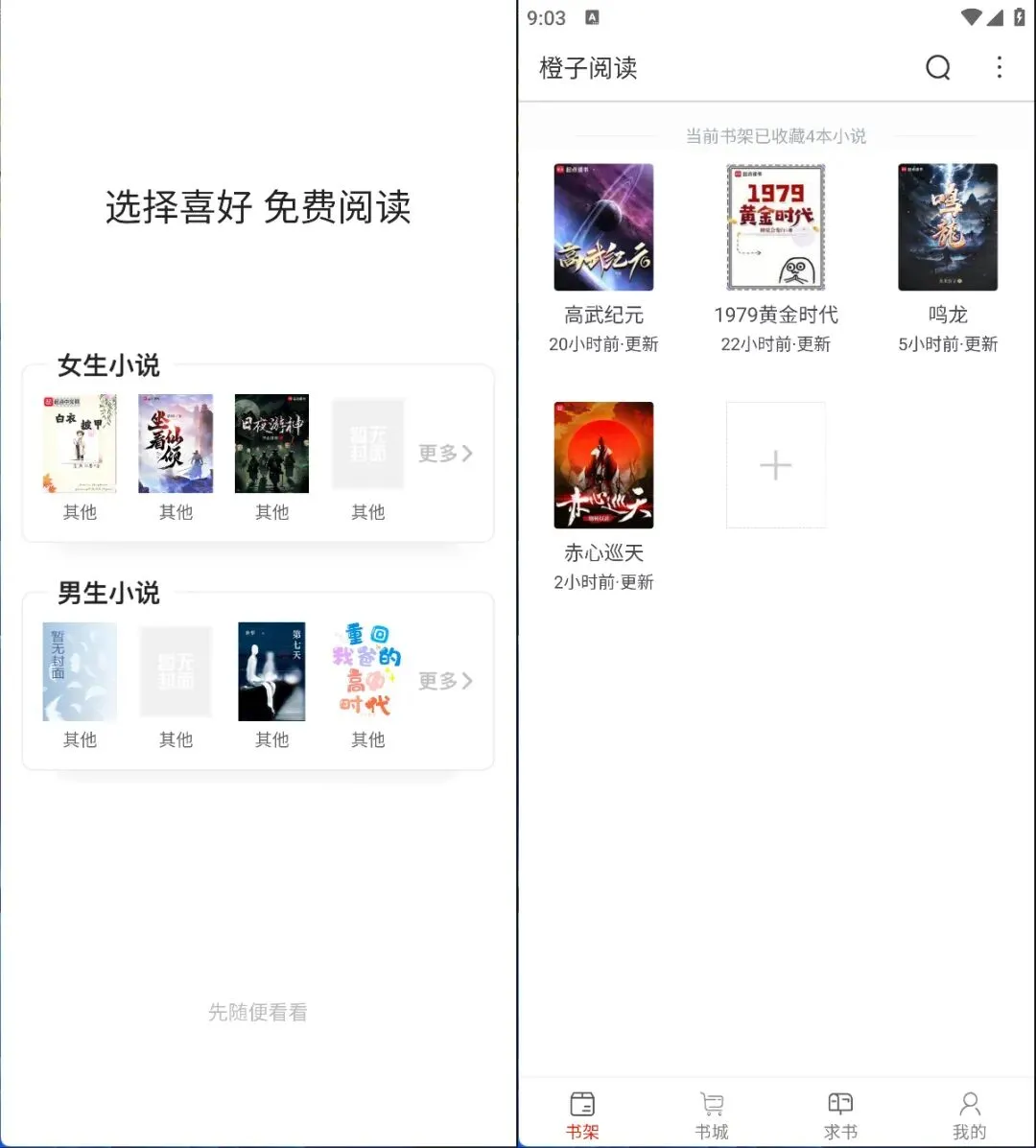This screenshot has height=1148, width=1036.
Task: Tap the plus tile to add a book
Action: pos(775,465)
